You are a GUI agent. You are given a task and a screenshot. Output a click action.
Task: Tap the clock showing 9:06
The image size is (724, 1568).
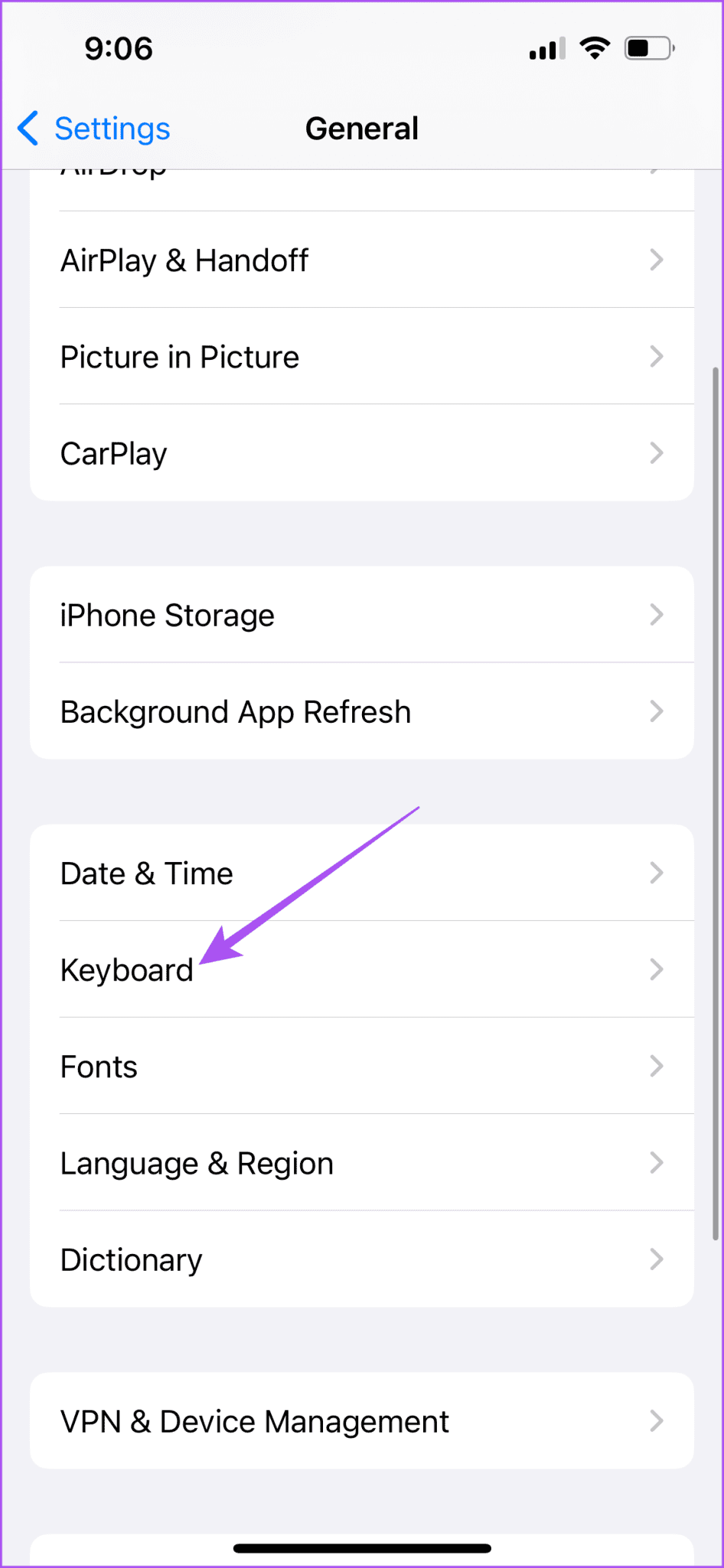pyautogui.click(x=119, y=48)
